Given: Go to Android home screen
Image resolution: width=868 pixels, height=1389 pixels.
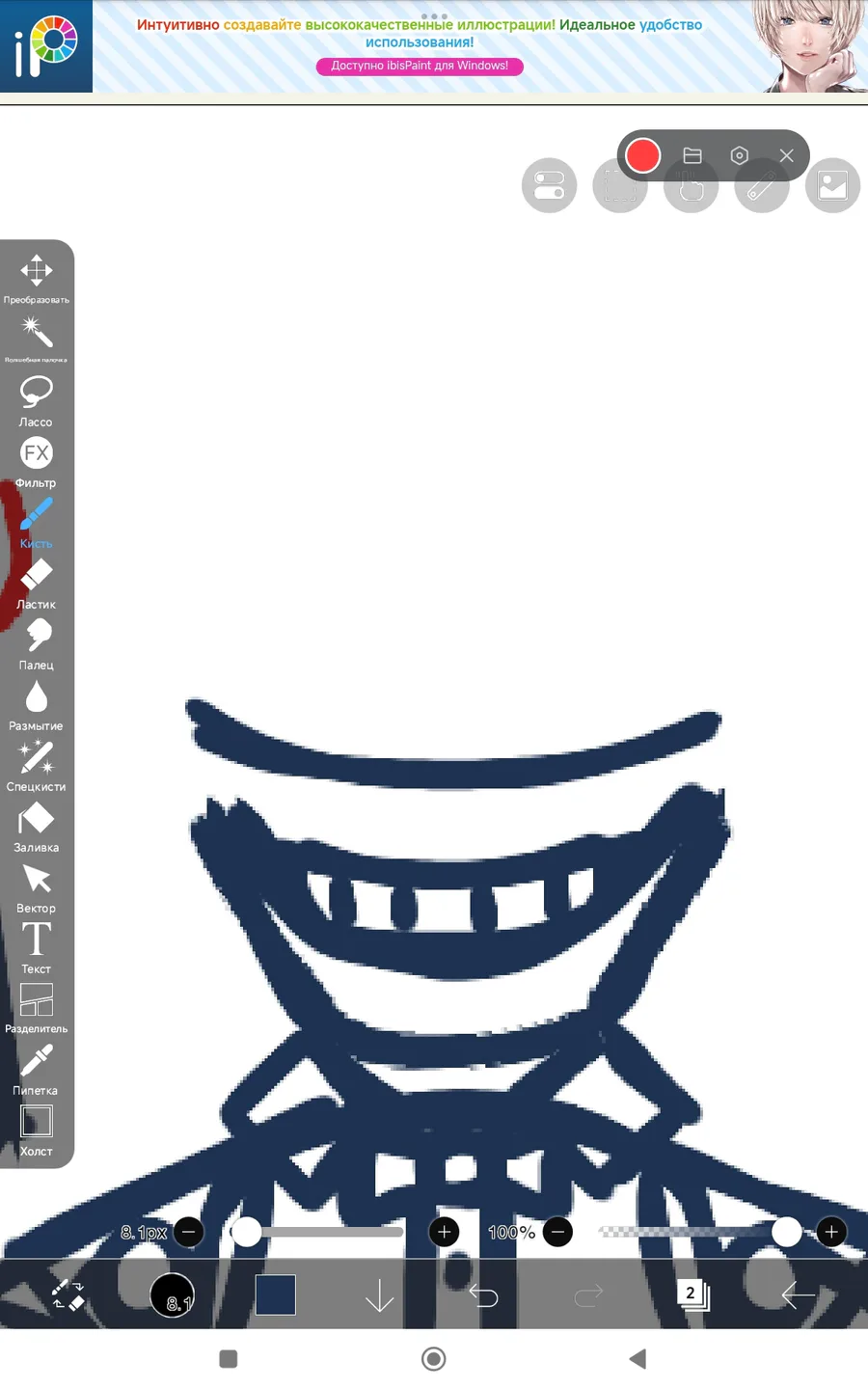Looking at the screenshot, I should [434, 1359].
